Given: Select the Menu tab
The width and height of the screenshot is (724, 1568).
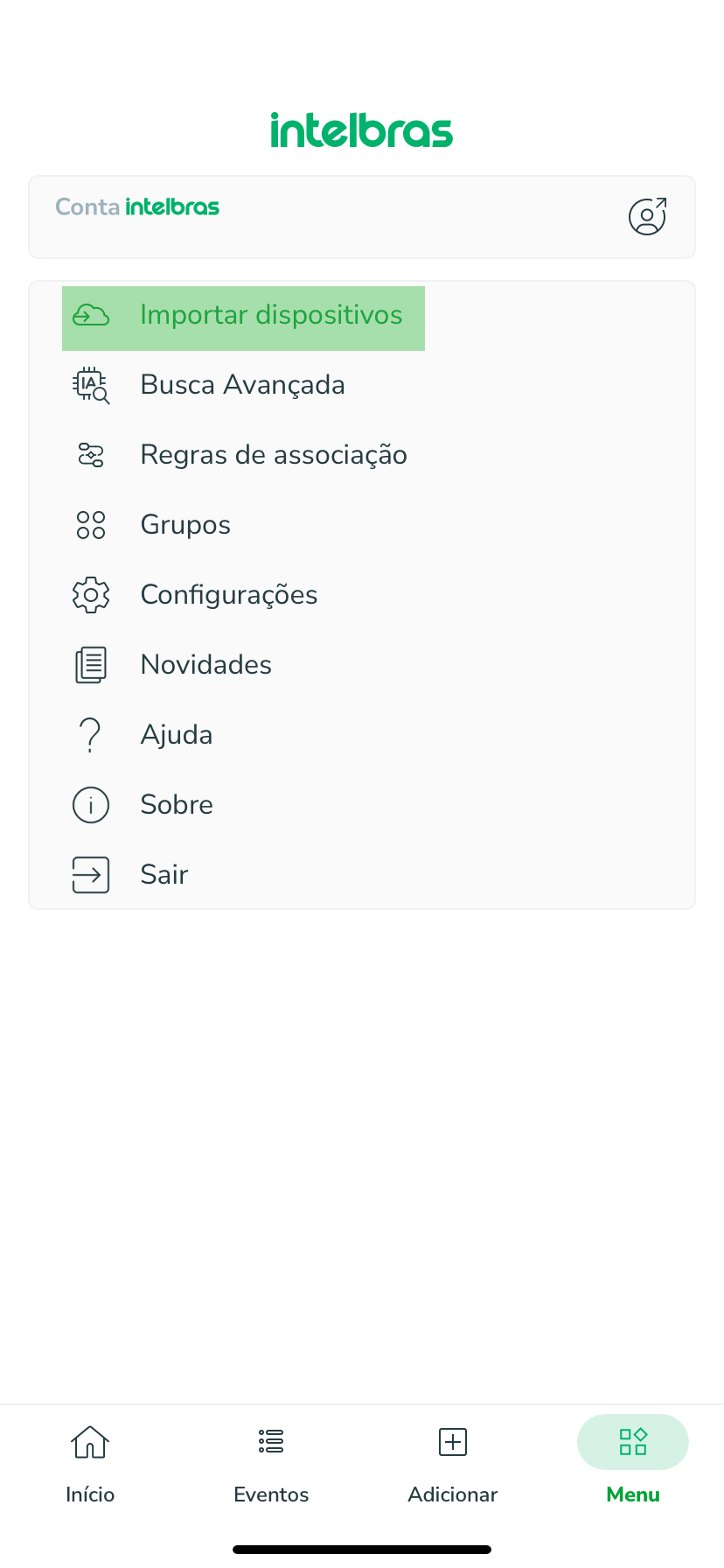Looking at the screenshot, I should point(633,1464).
